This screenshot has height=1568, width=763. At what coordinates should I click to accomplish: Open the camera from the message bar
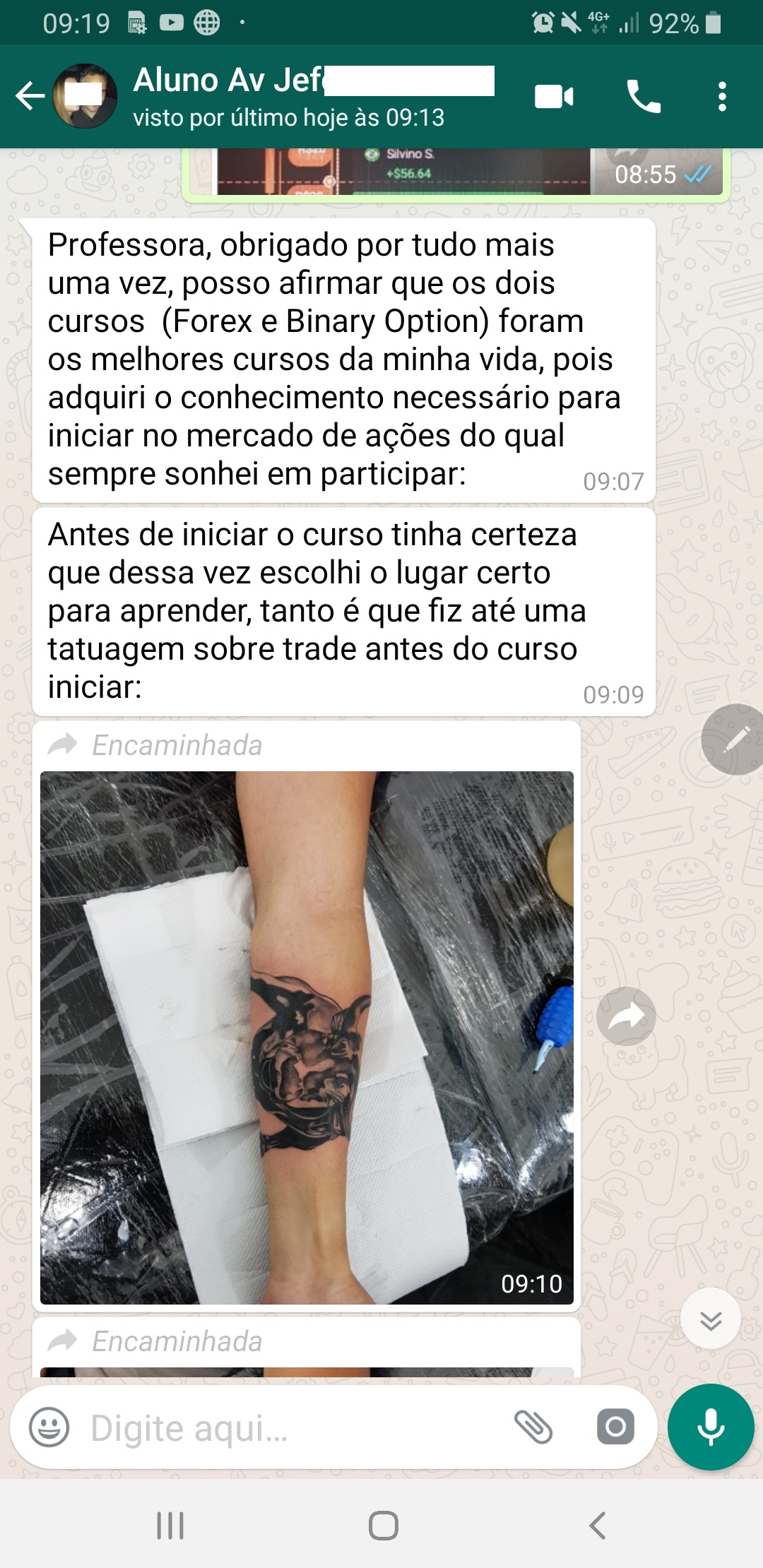point(615,1427)
